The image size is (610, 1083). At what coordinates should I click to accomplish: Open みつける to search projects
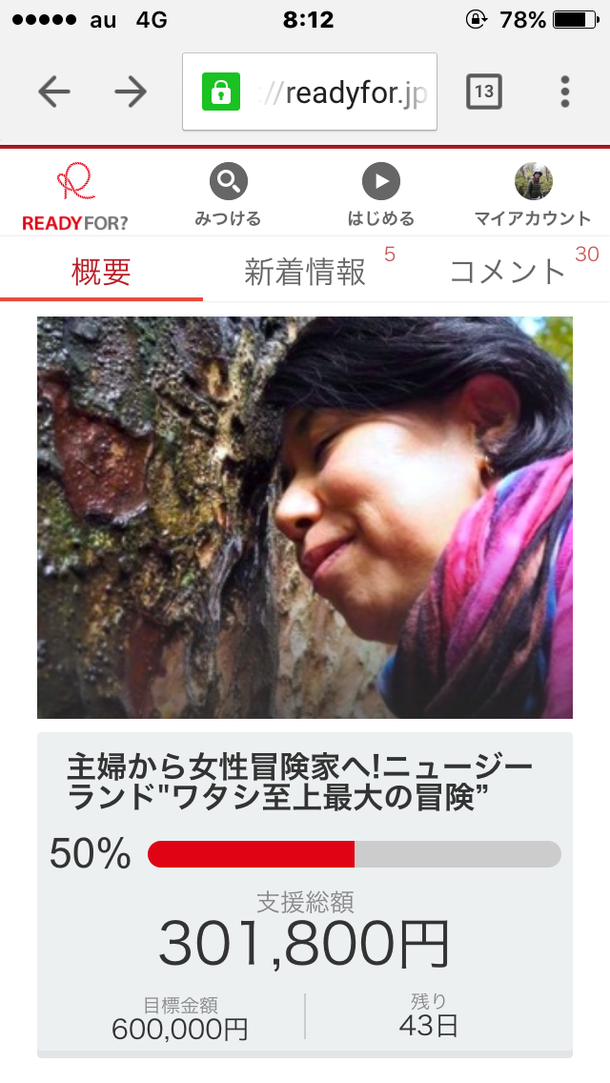click(x=228, y=195)
